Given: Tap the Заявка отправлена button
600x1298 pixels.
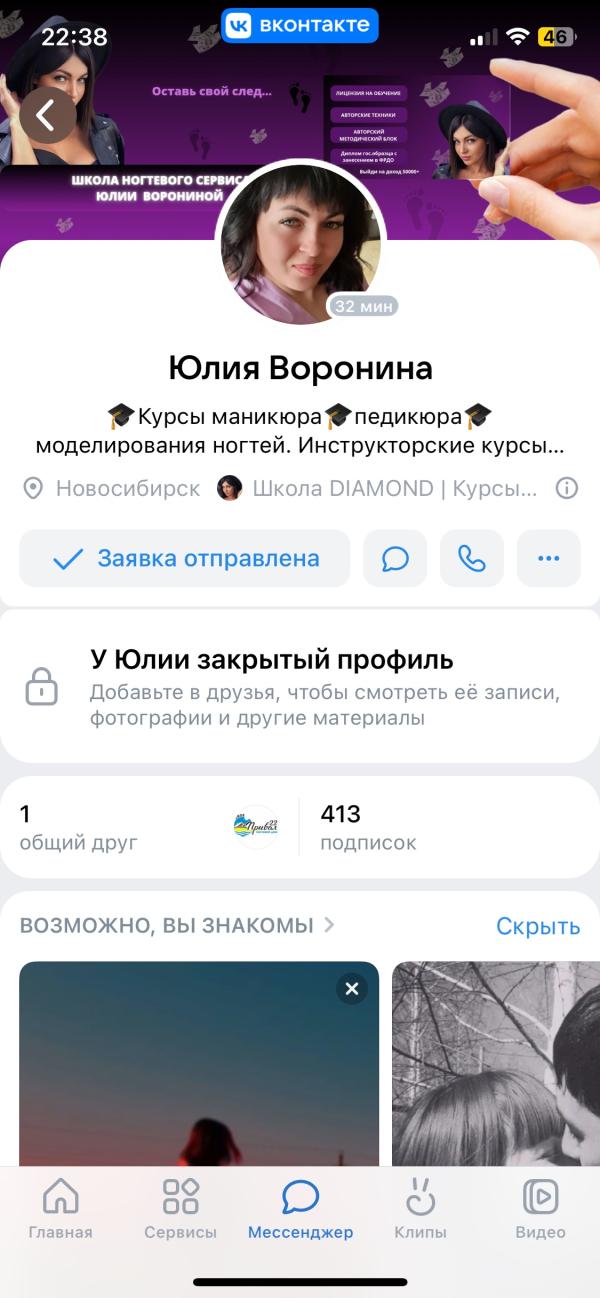Looking at the screenshot, I should (x=185, y=558).
